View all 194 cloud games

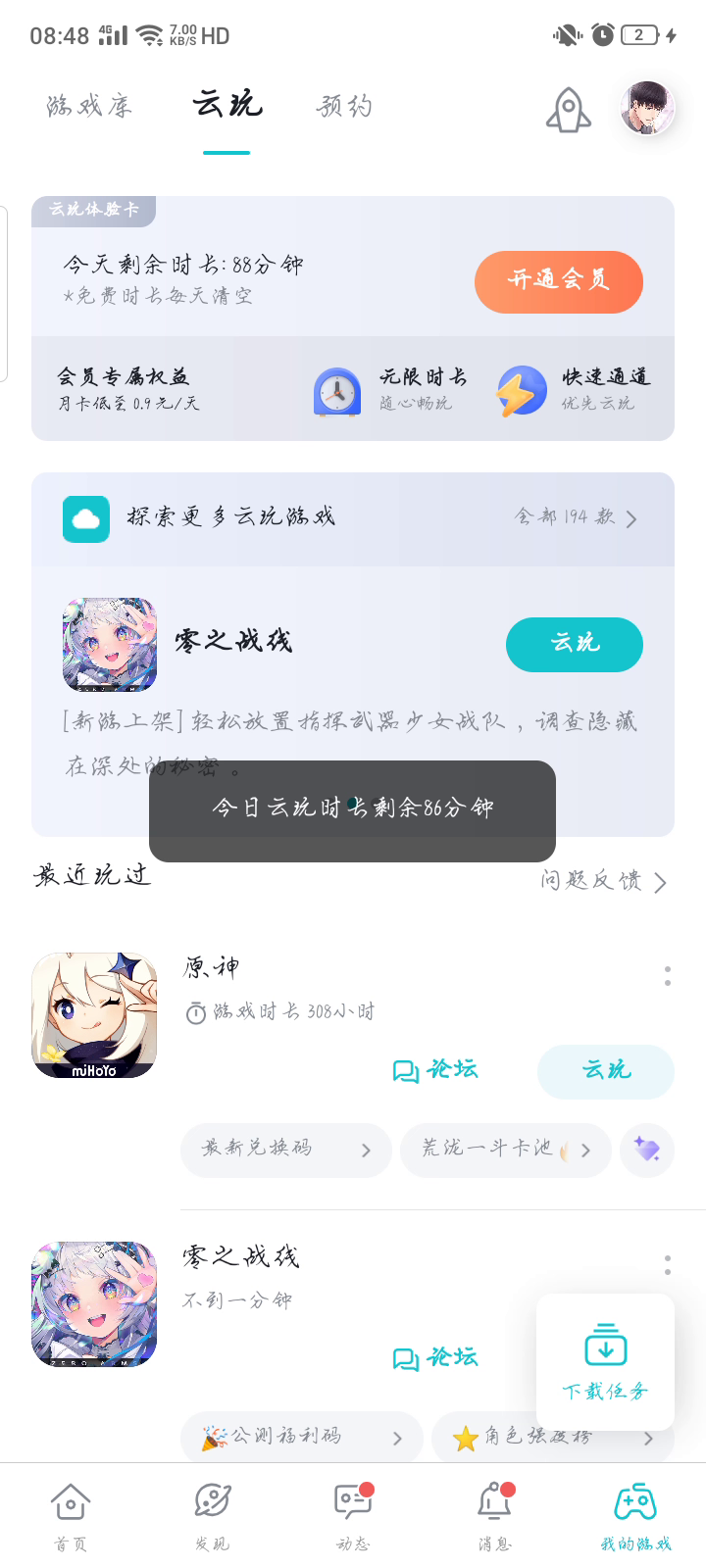(x=576, y=517)
